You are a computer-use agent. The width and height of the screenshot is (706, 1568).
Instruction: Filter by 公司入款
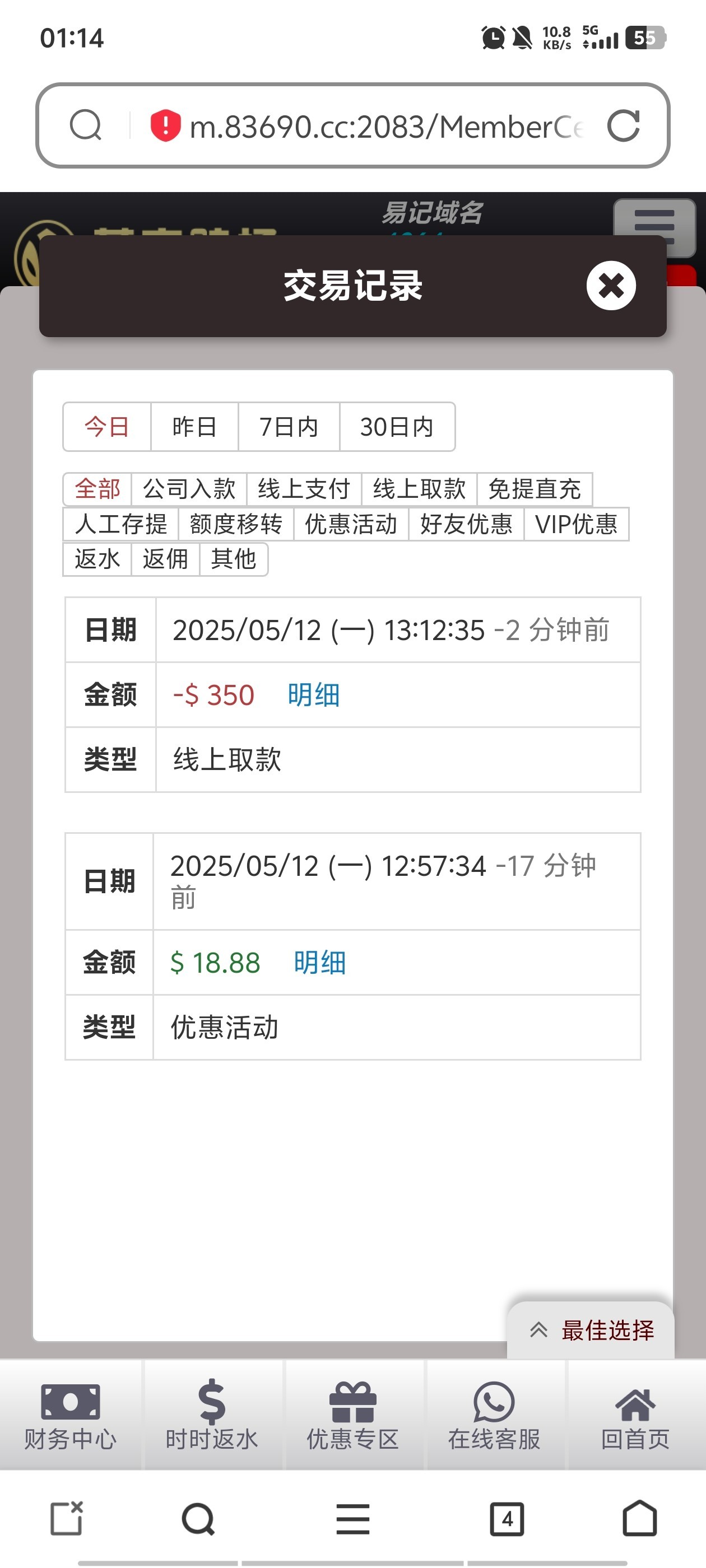coord(189,489)
